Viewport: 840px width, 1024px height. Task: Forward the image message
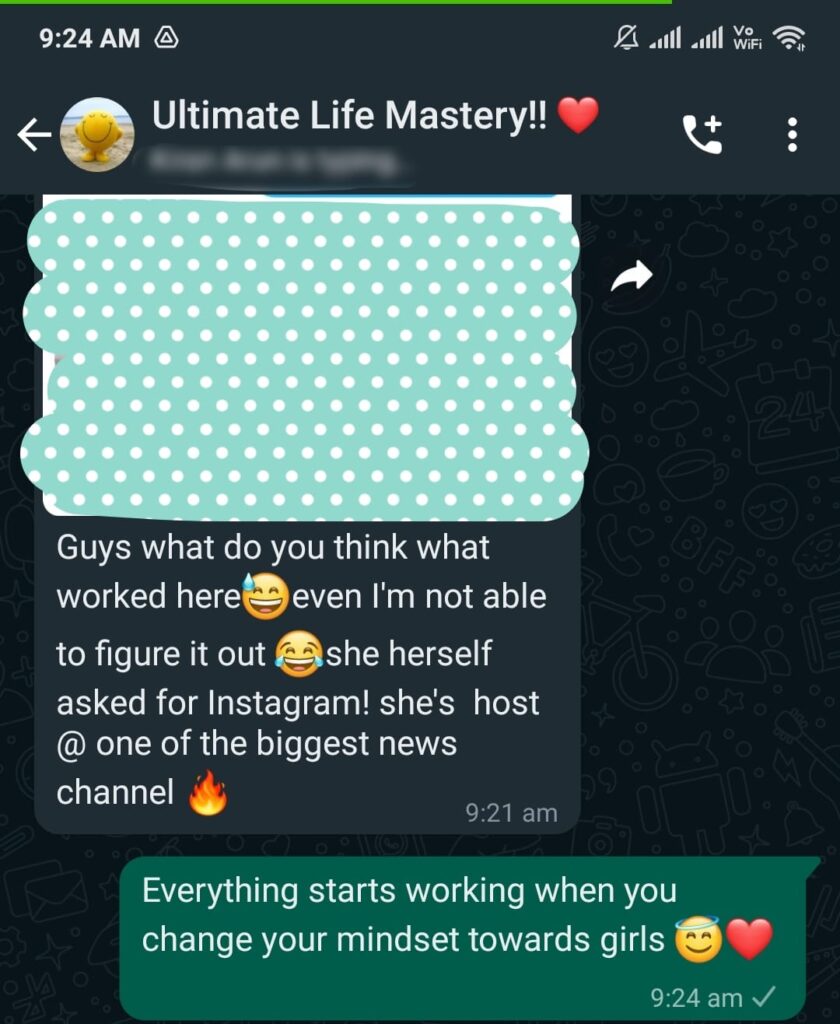[631, 277]
